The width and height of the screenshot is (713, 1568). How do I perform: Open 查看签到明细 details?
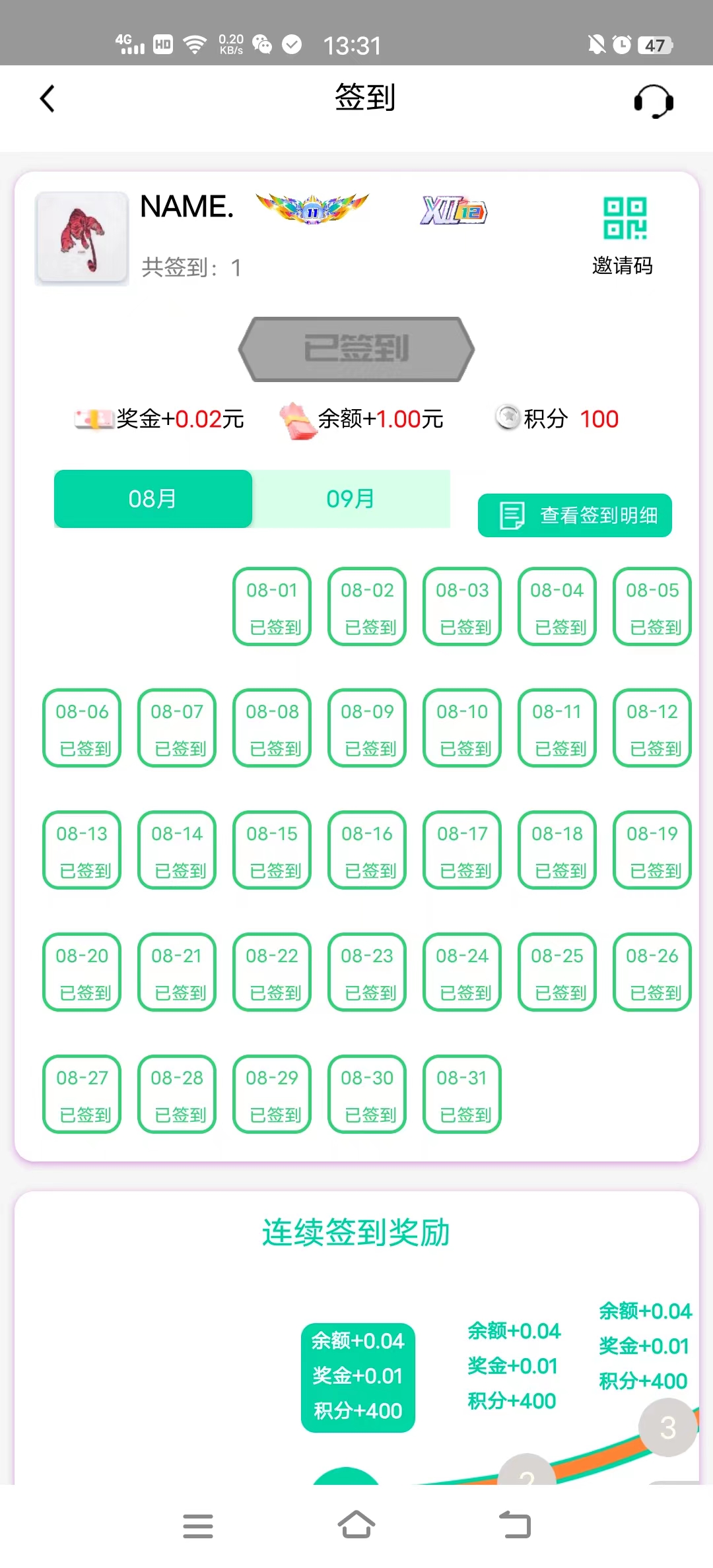(x=574, y=515)
